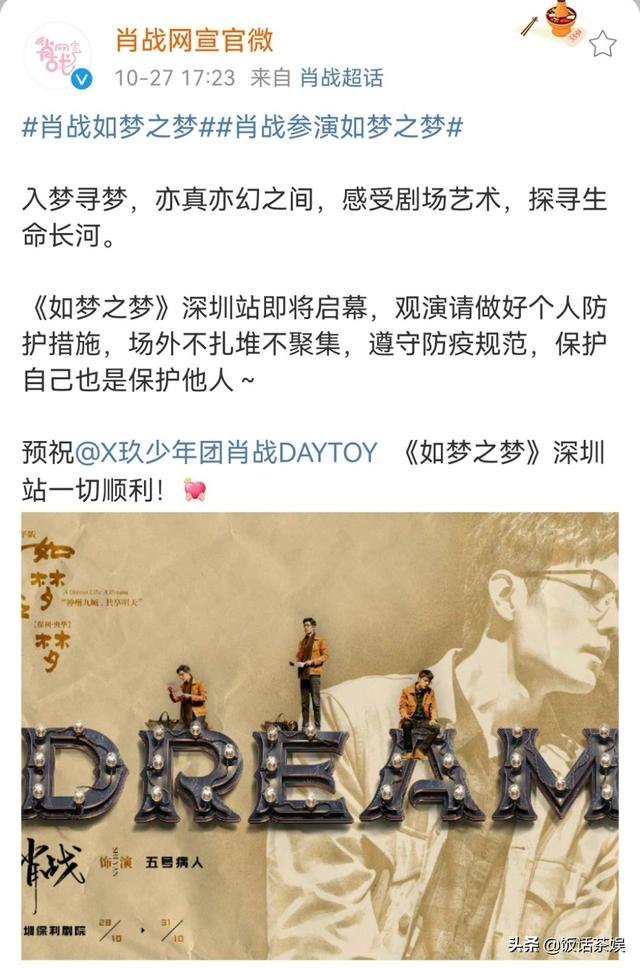
Task: Open hashtag #肖战如梦之梦#
Action: pos(119,127)
